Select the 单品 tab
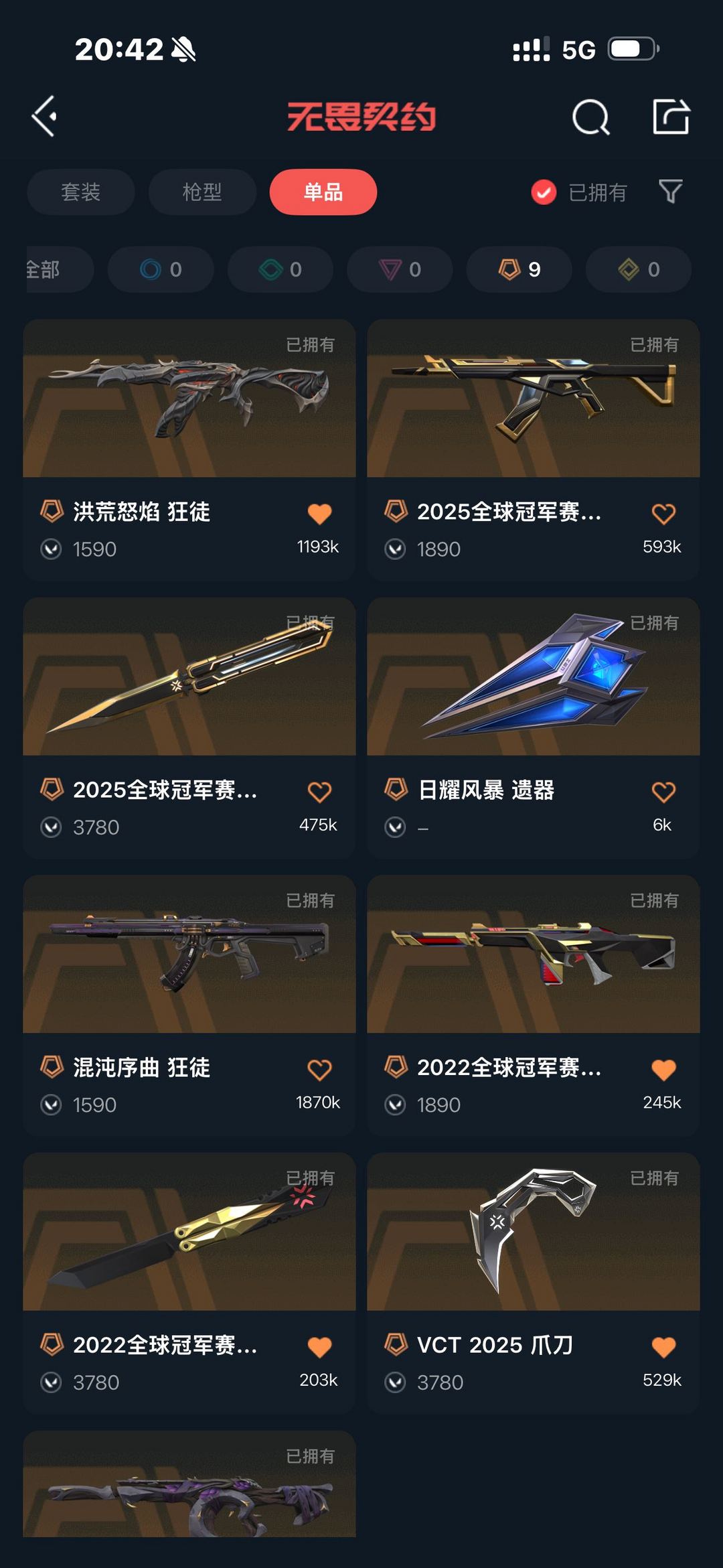This screenshot has height=1568, width=723. 323,192
